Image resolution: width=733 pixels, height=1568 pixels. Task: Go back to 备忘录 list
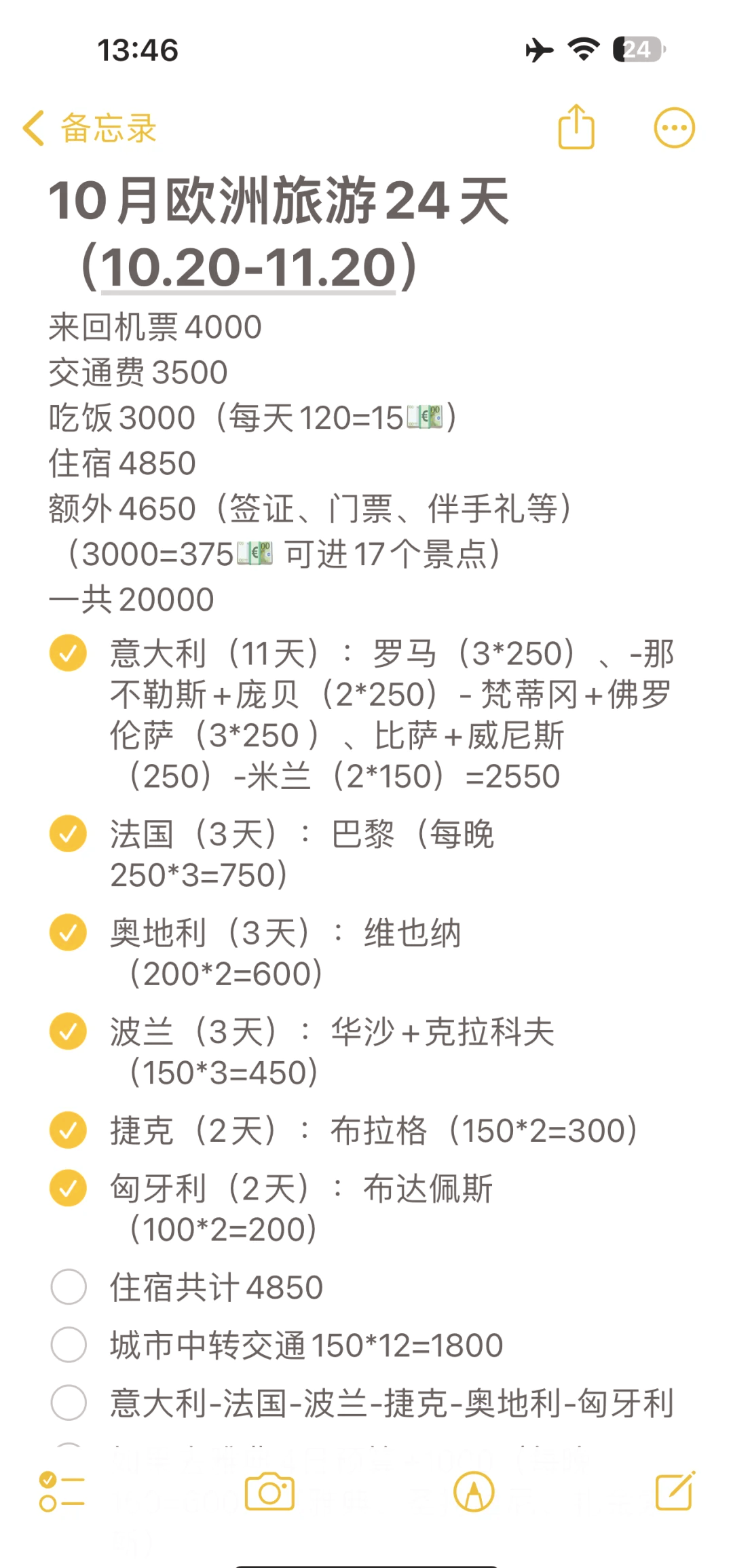pos(90,128)
